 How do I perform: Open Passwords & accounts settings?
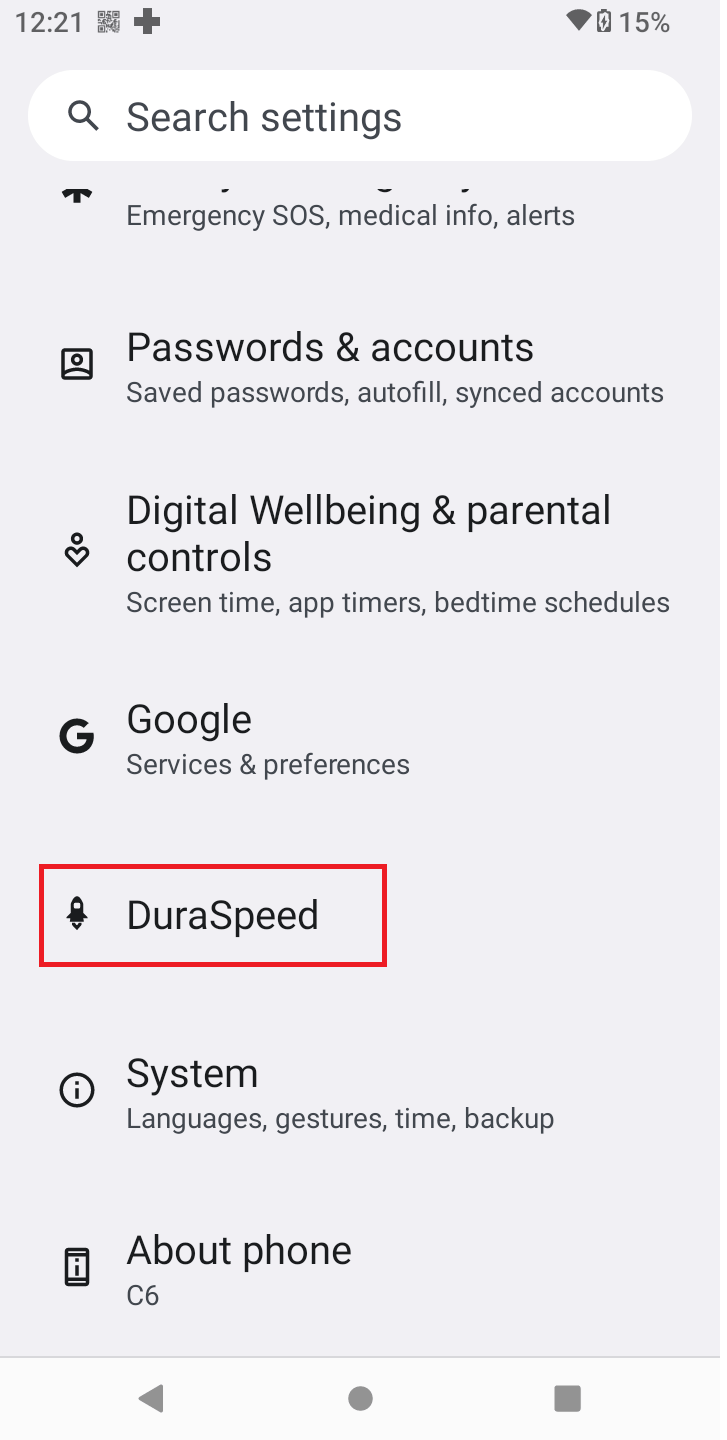[360, 368]
